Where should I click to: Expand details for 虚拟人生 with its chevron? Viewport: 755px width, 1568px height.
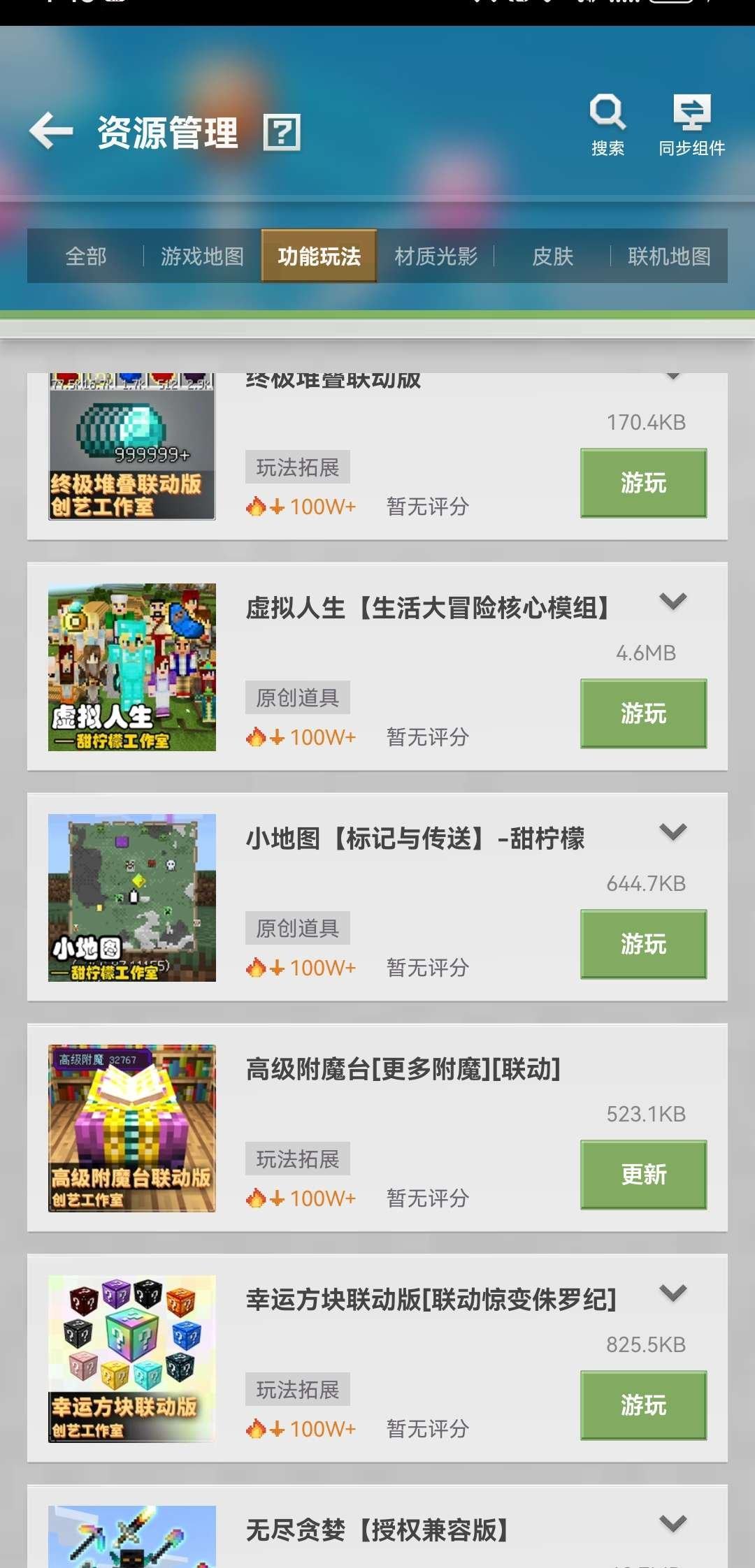[673, 601]
